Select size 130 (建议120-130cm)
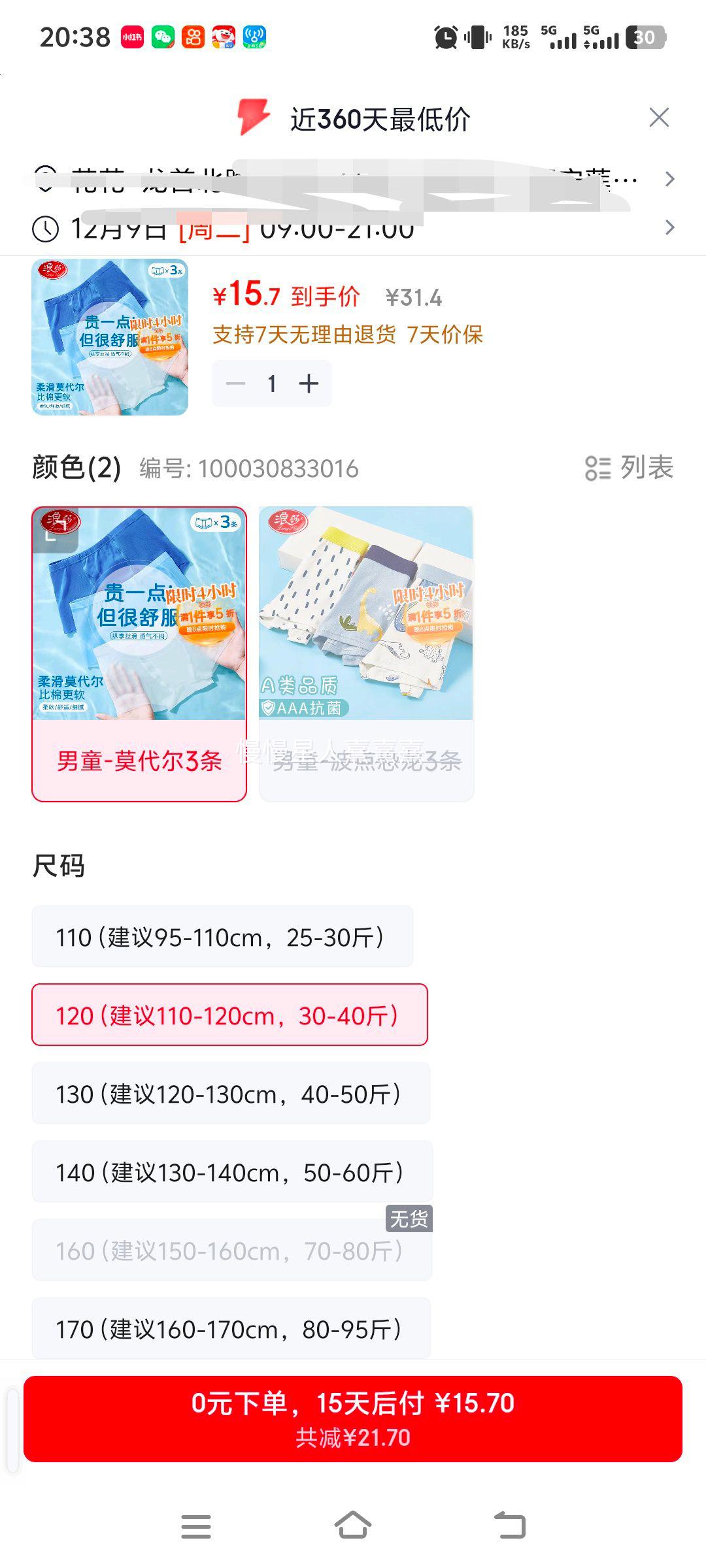 229,1093
